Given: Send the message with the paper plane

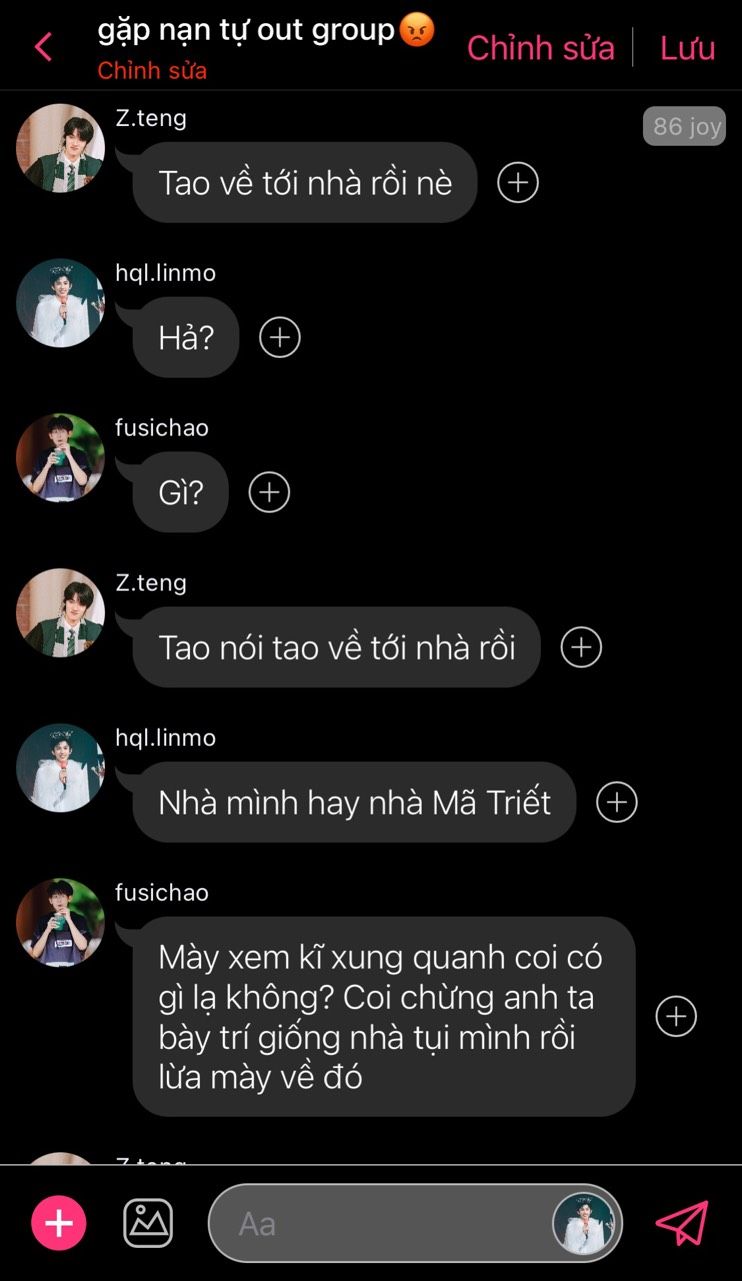Looking at the screenshot, I should pos(682,1223).
